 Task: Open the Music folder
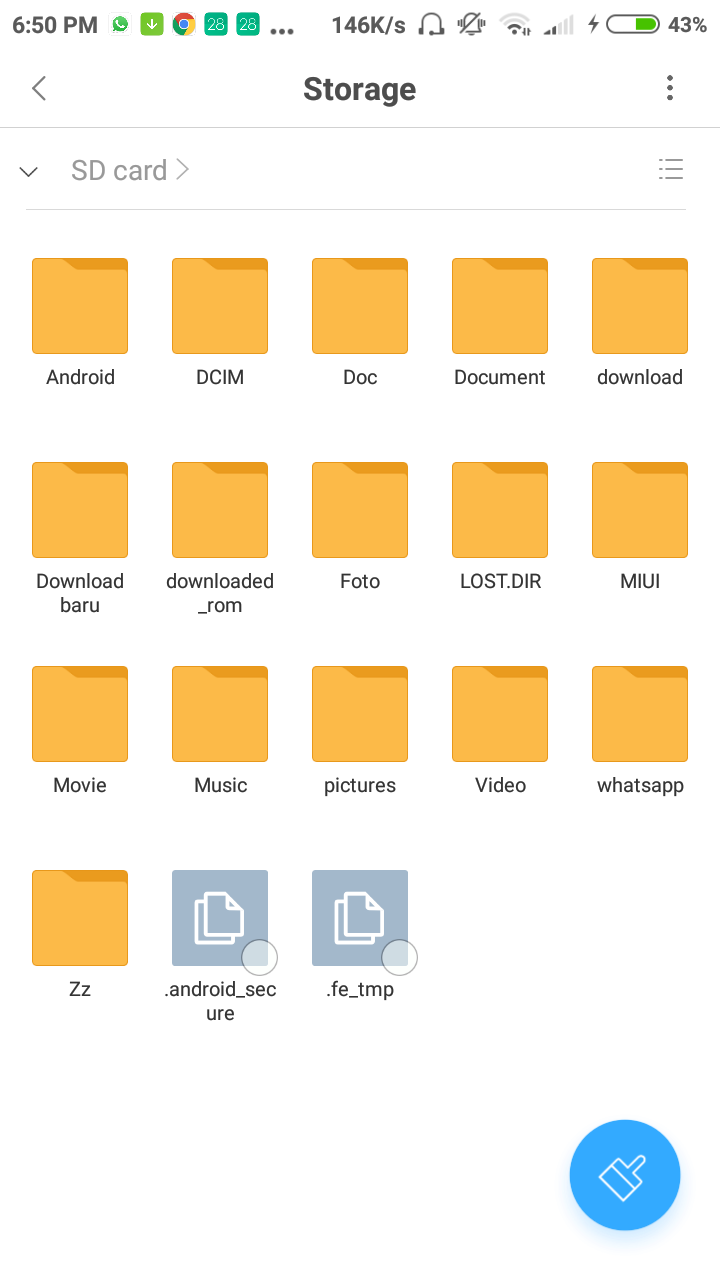coord(220,714)
